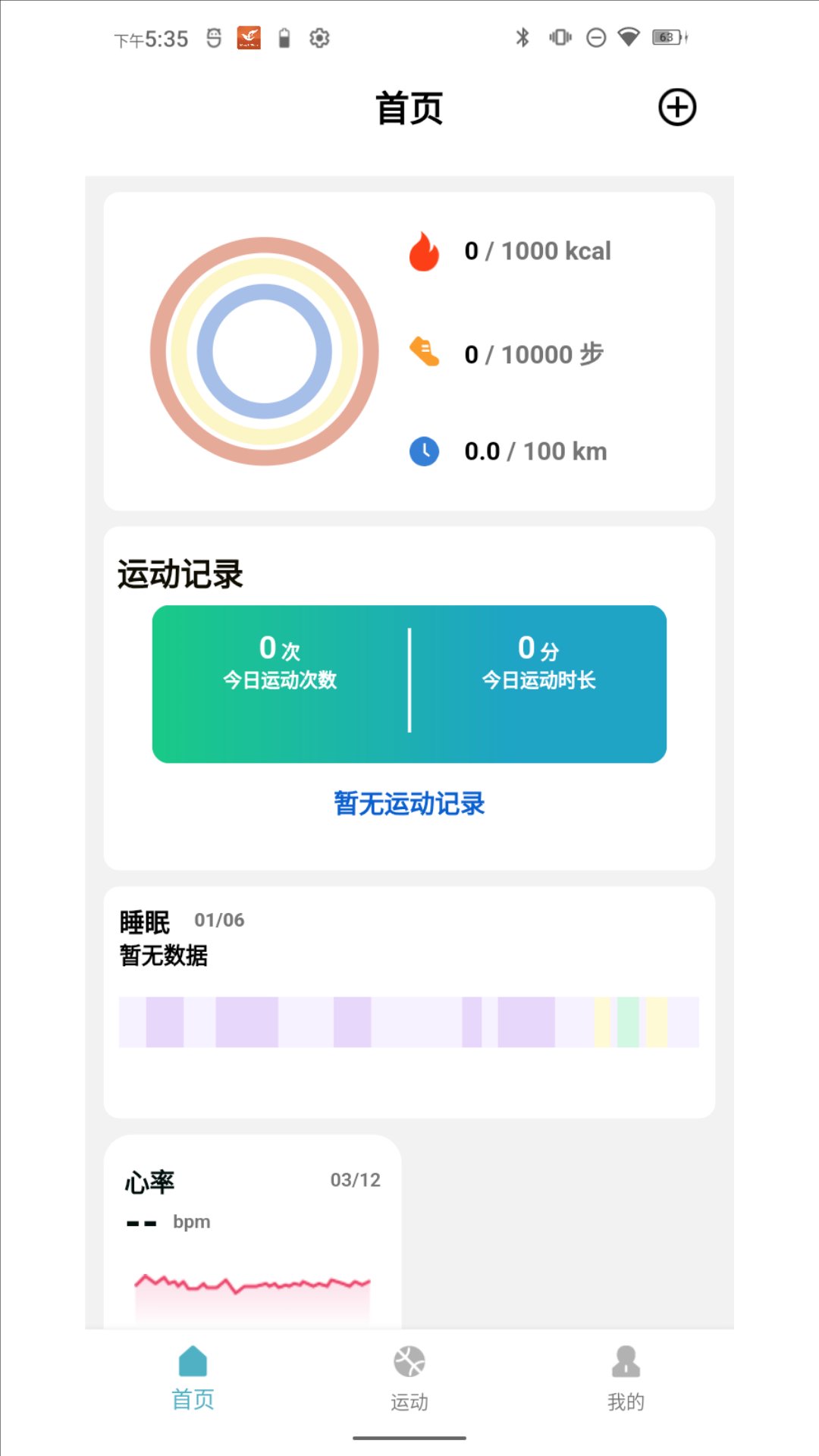Tap the 暂无运动记录 link
The width and height of the screenshot is (819, 1456).
pyautogui.click(x=409, y=804)
